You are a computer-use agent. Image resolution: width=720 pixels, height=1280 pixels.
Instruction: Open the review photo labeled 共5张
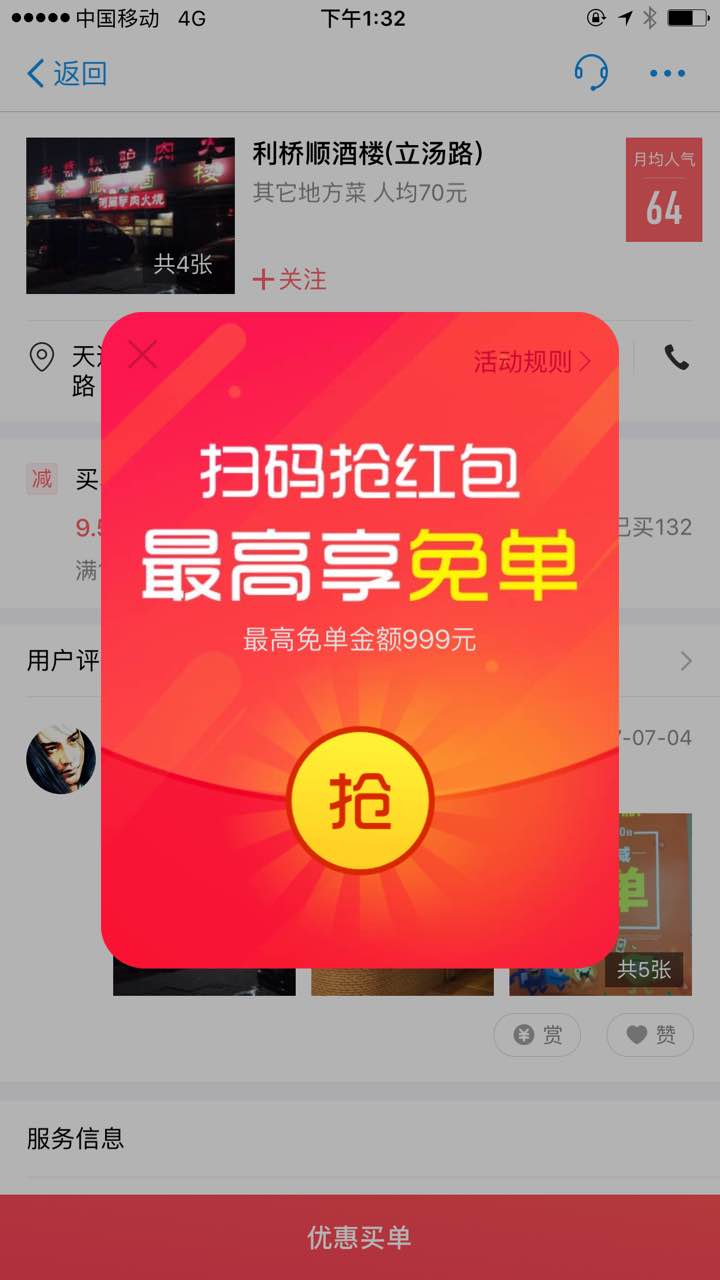click(x=600, y=904)
